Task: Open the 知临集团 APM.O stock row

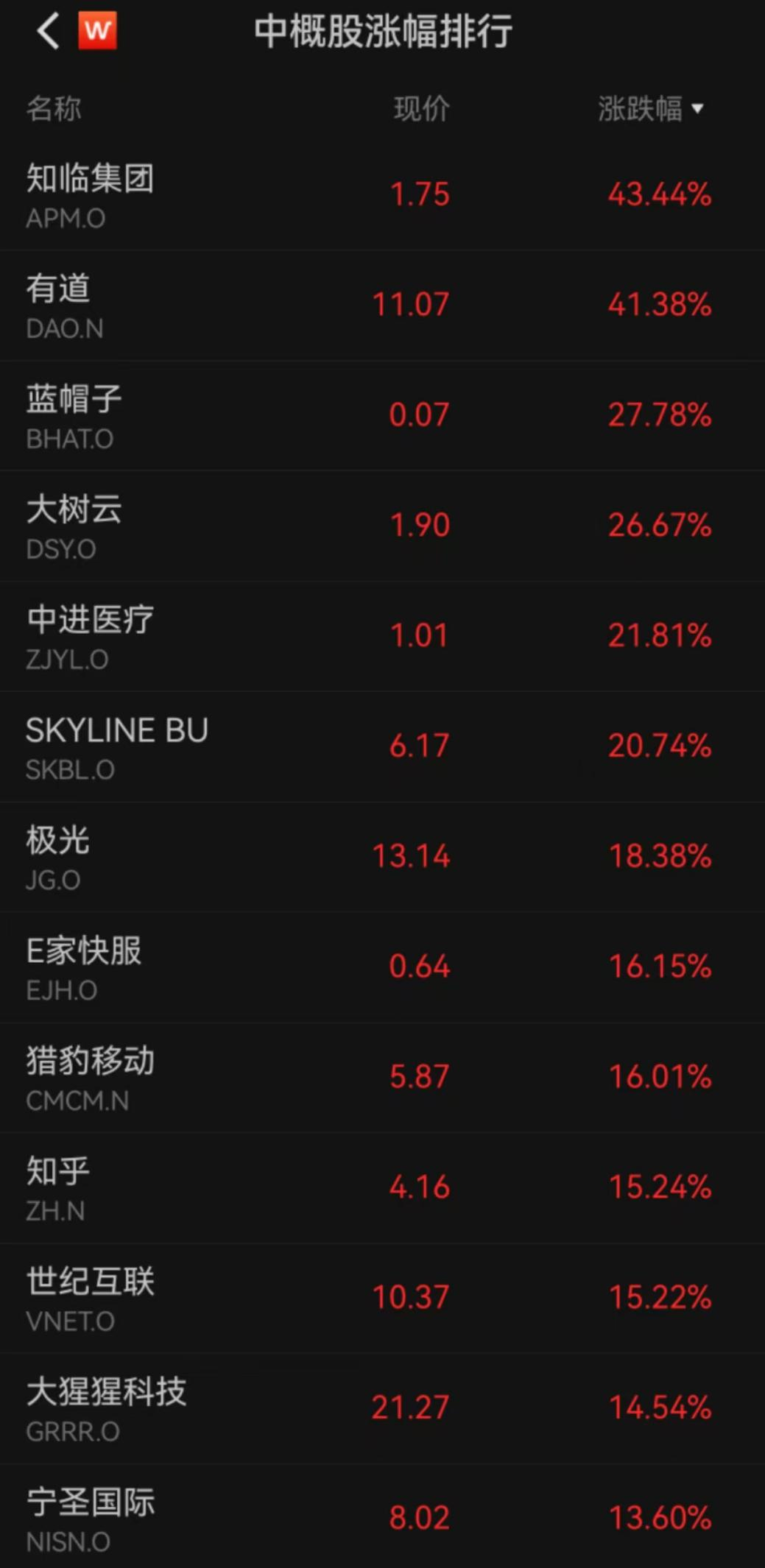Action: (382, 195)
